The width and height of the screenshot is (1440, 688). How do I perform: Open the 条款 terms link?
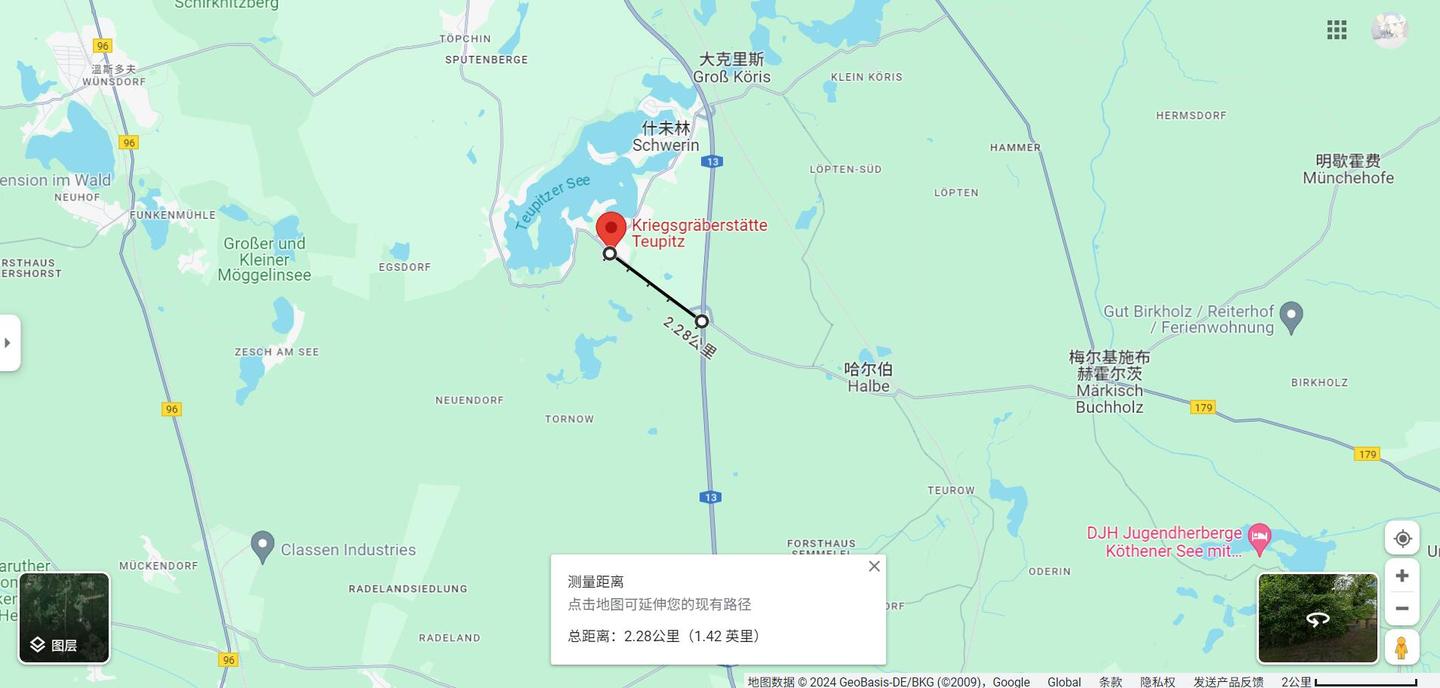[x=1110, y=682]
